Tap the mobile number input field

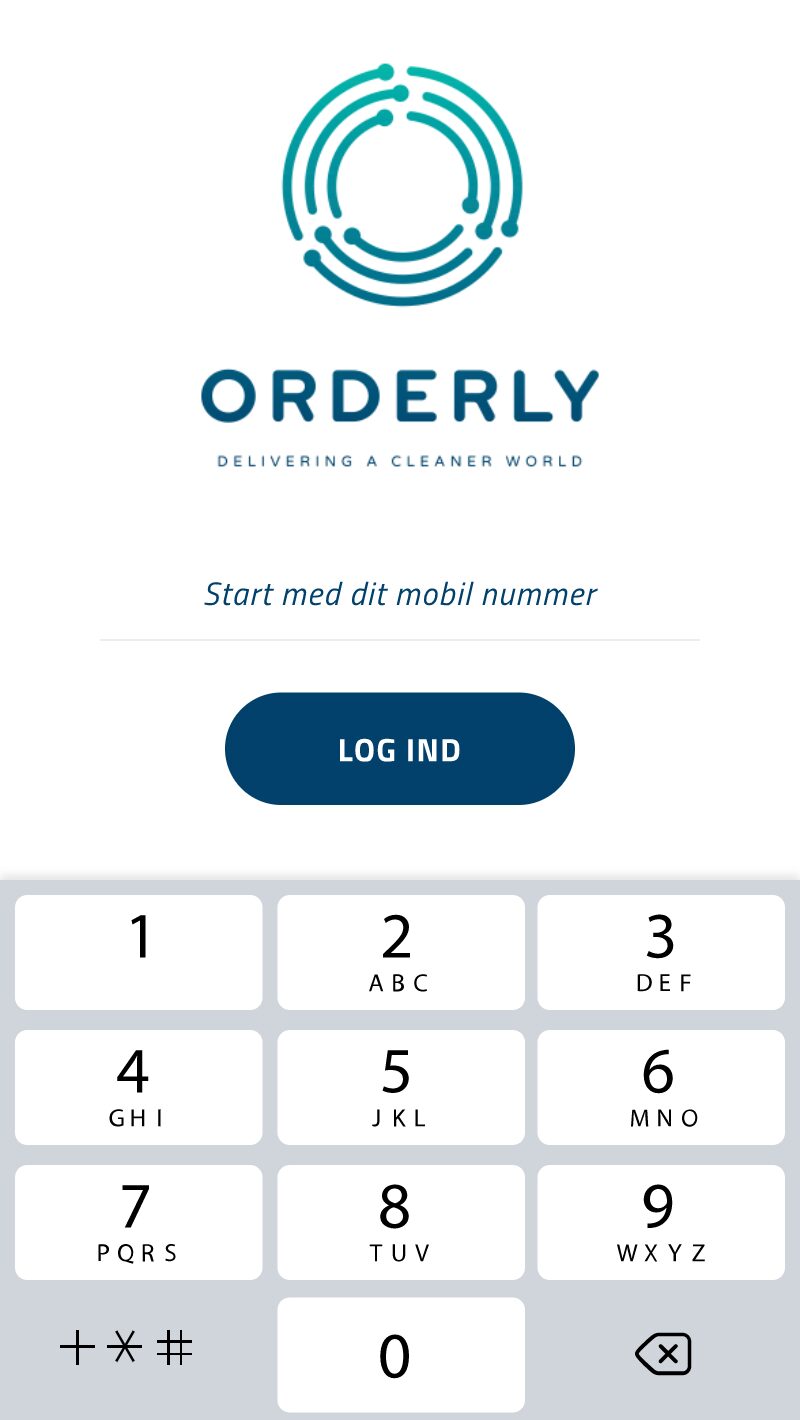tap(400, 595)
